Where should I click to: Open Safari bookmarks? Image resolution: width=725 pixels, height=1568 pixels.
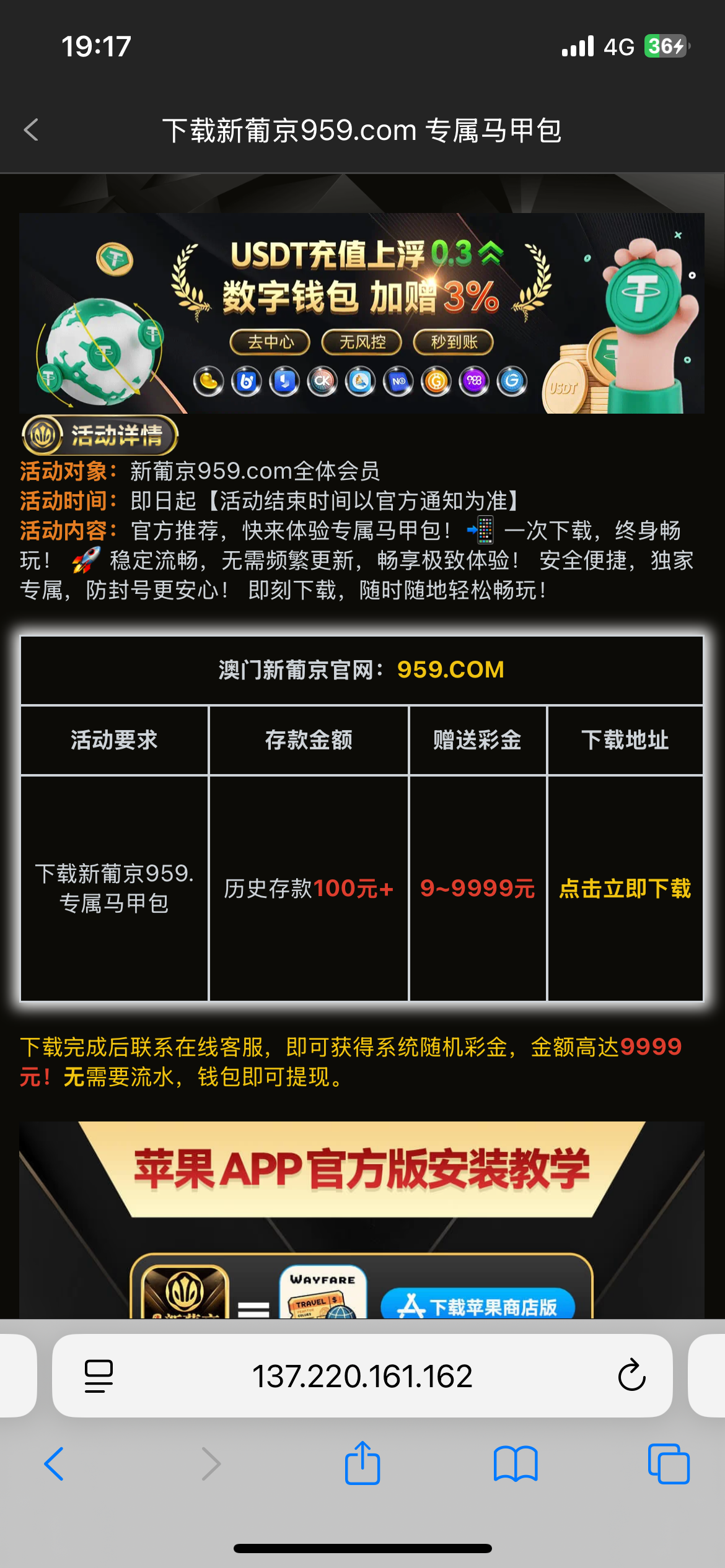click(516, 1464)
